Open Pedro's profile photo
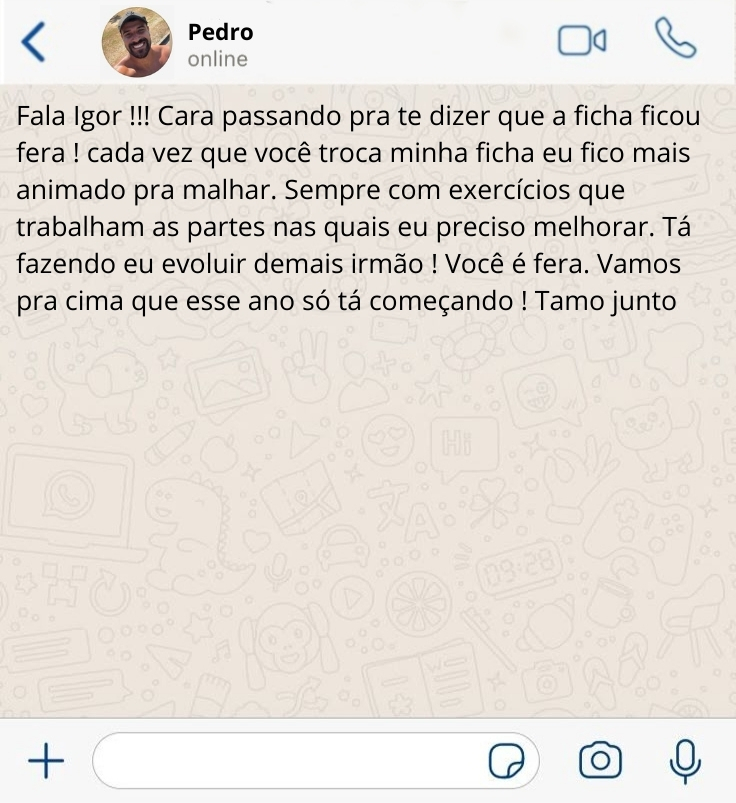Image resolution: width=736 pixels, height=803 pixels. pyautogui.click(x=137, y=43)
